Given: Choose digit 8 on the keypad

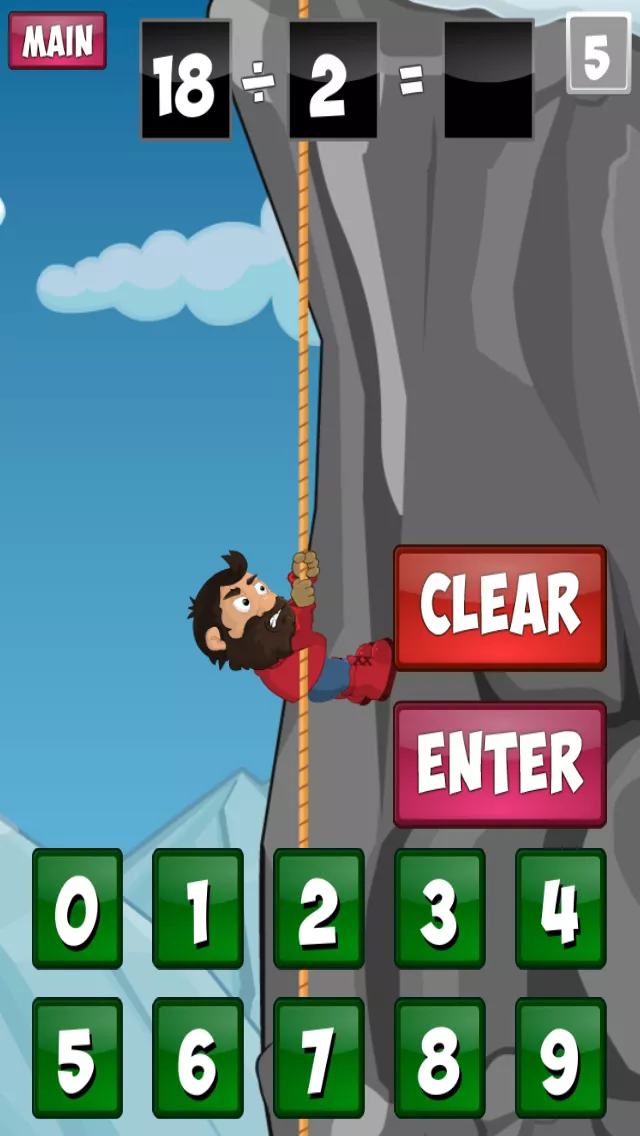Looking at the screenshot, I should tap(439, 1057).
